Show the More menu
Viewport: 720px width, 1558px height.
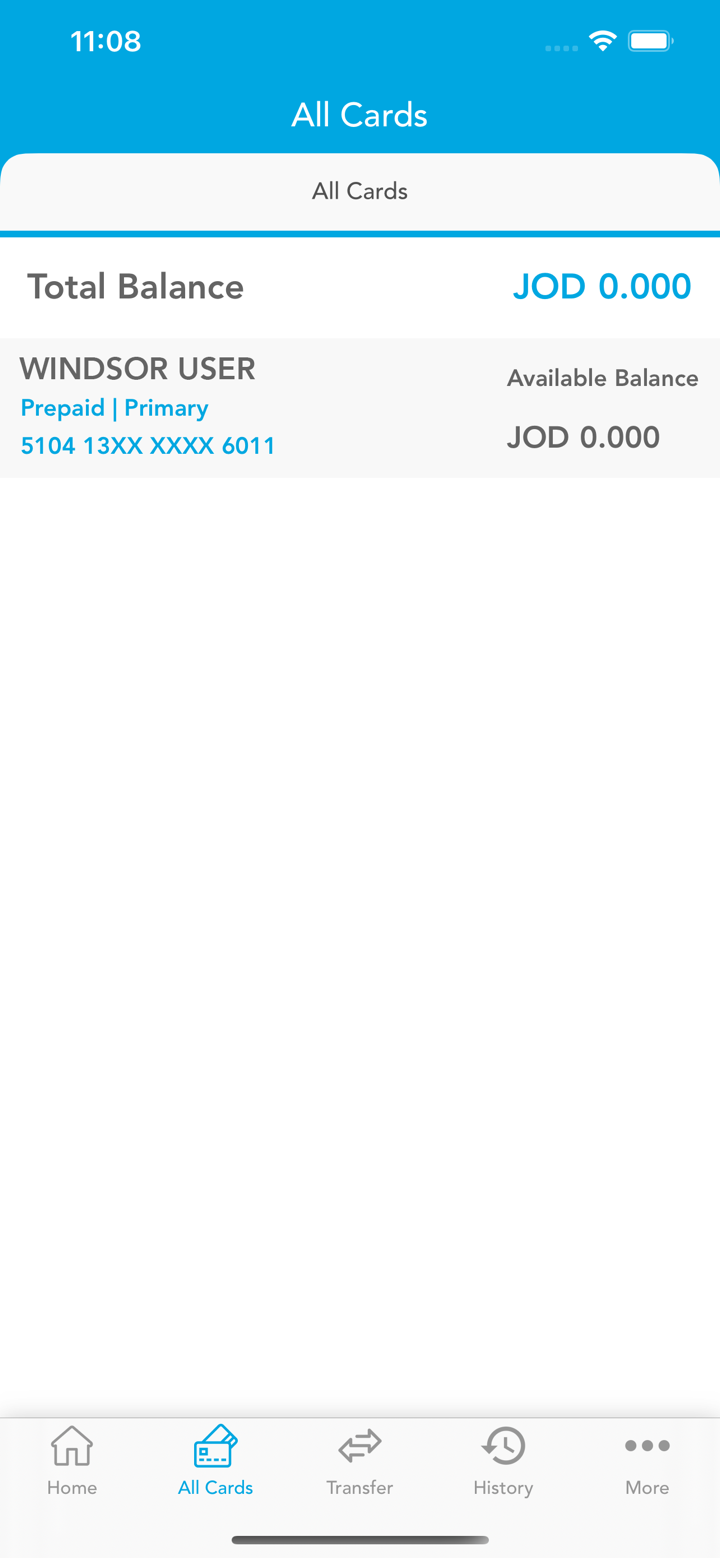click(647, 1460)
